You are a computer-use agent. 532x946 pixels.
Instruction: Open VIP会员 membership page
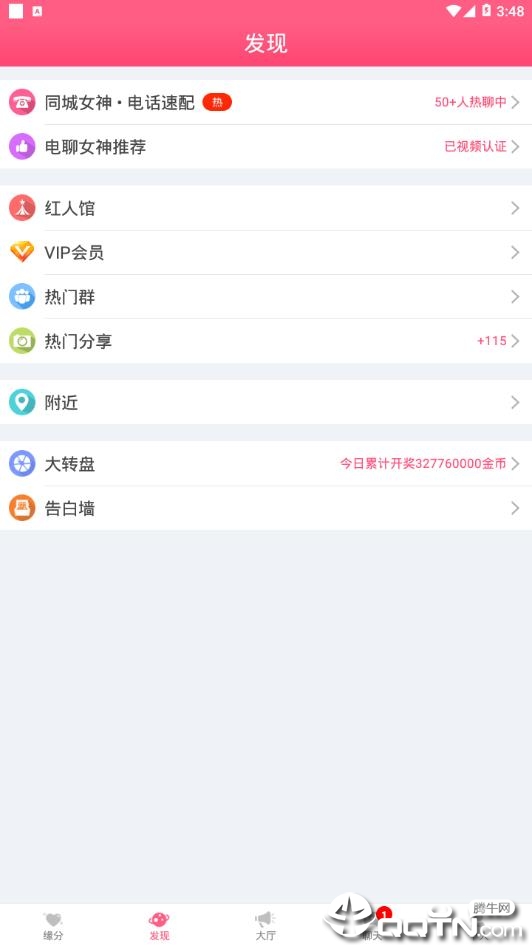266,252
